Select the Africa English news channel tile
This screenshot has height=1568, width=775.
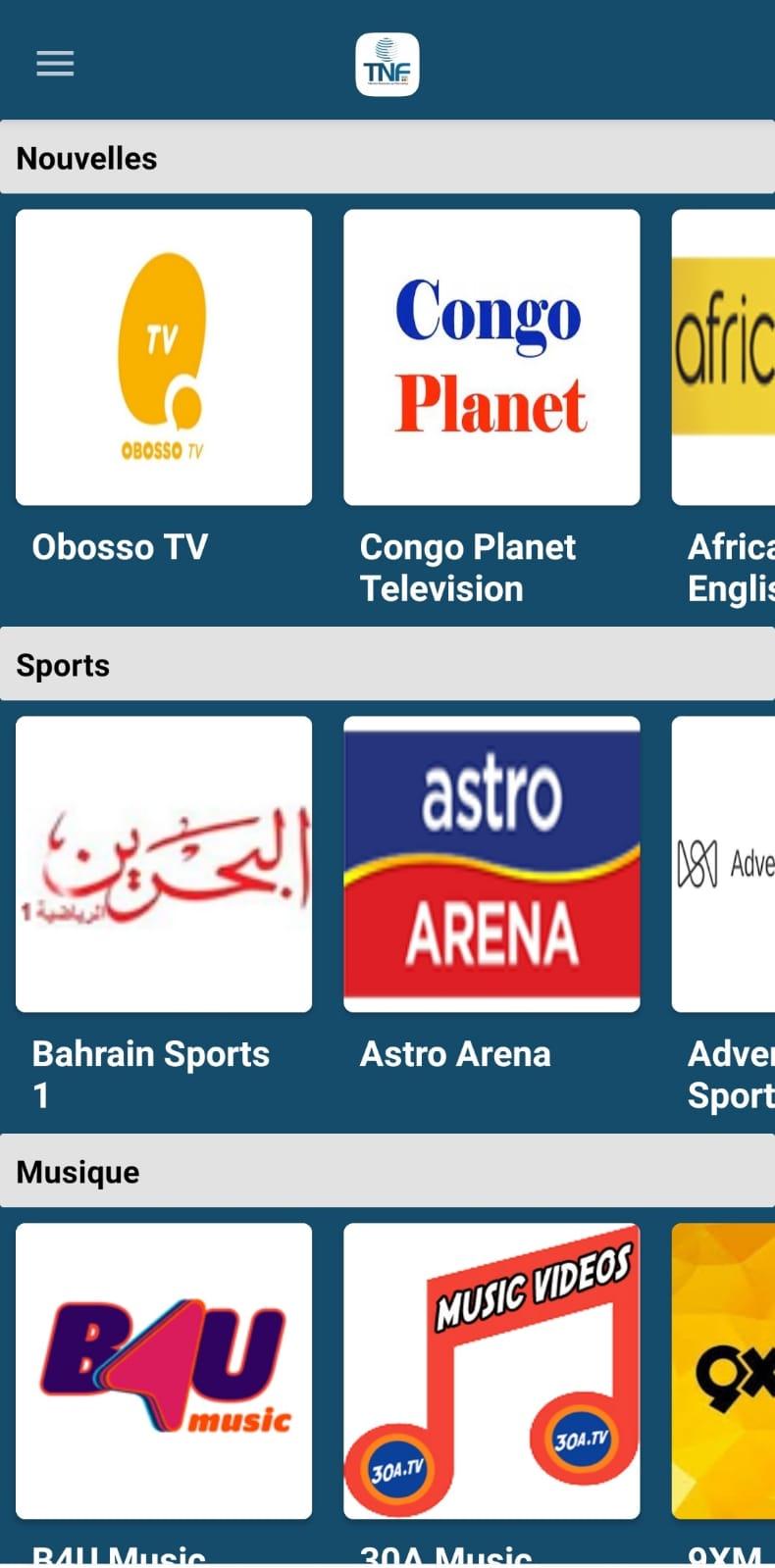[724, 358]
